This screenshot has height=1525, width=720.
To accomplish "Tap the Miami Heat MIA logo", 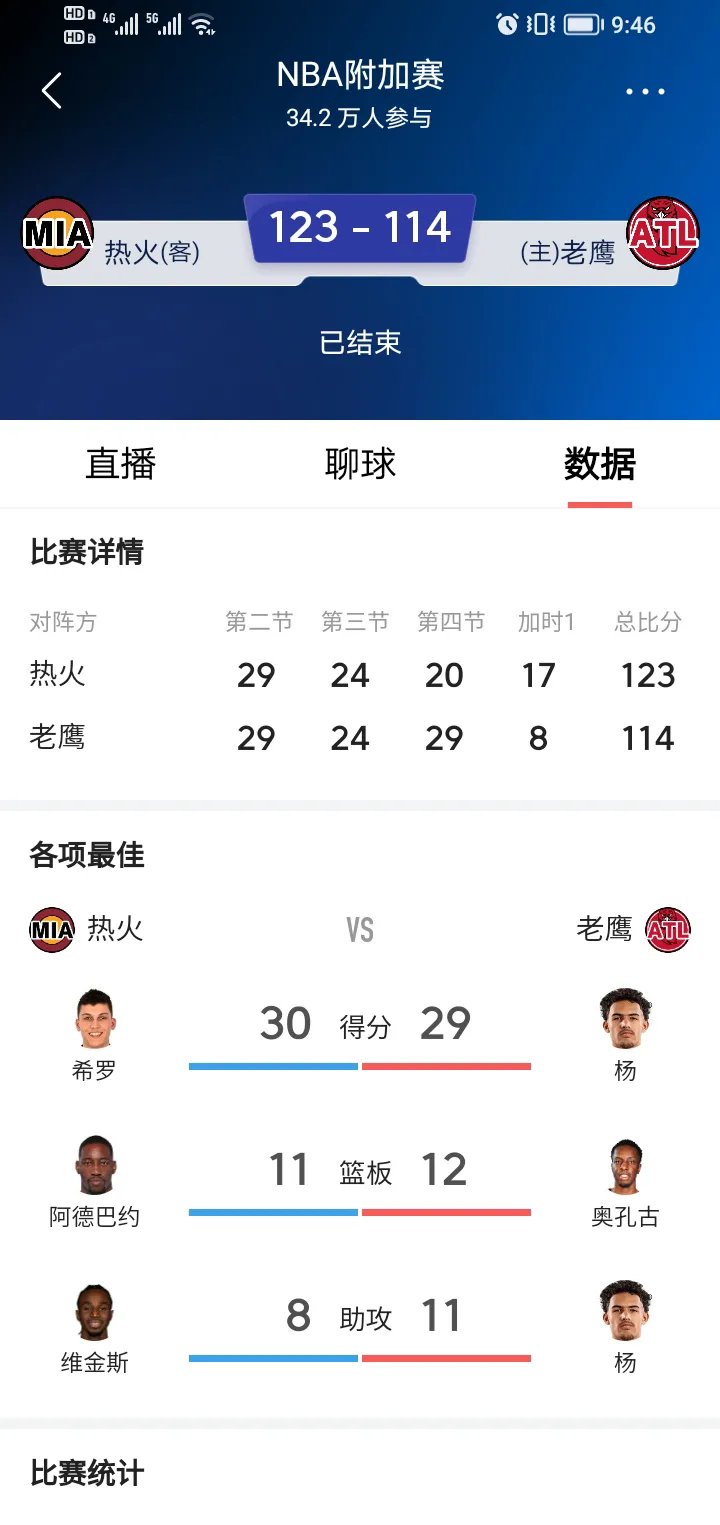I will point(57,233).
